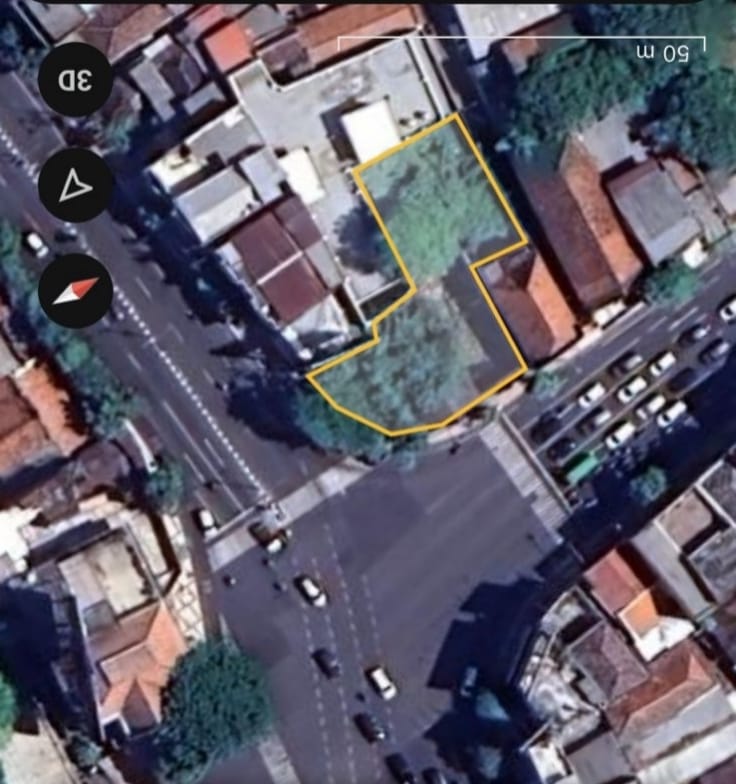Tap the compass to reset north
The height and width of the screenshot is (784, 736).
75,291
